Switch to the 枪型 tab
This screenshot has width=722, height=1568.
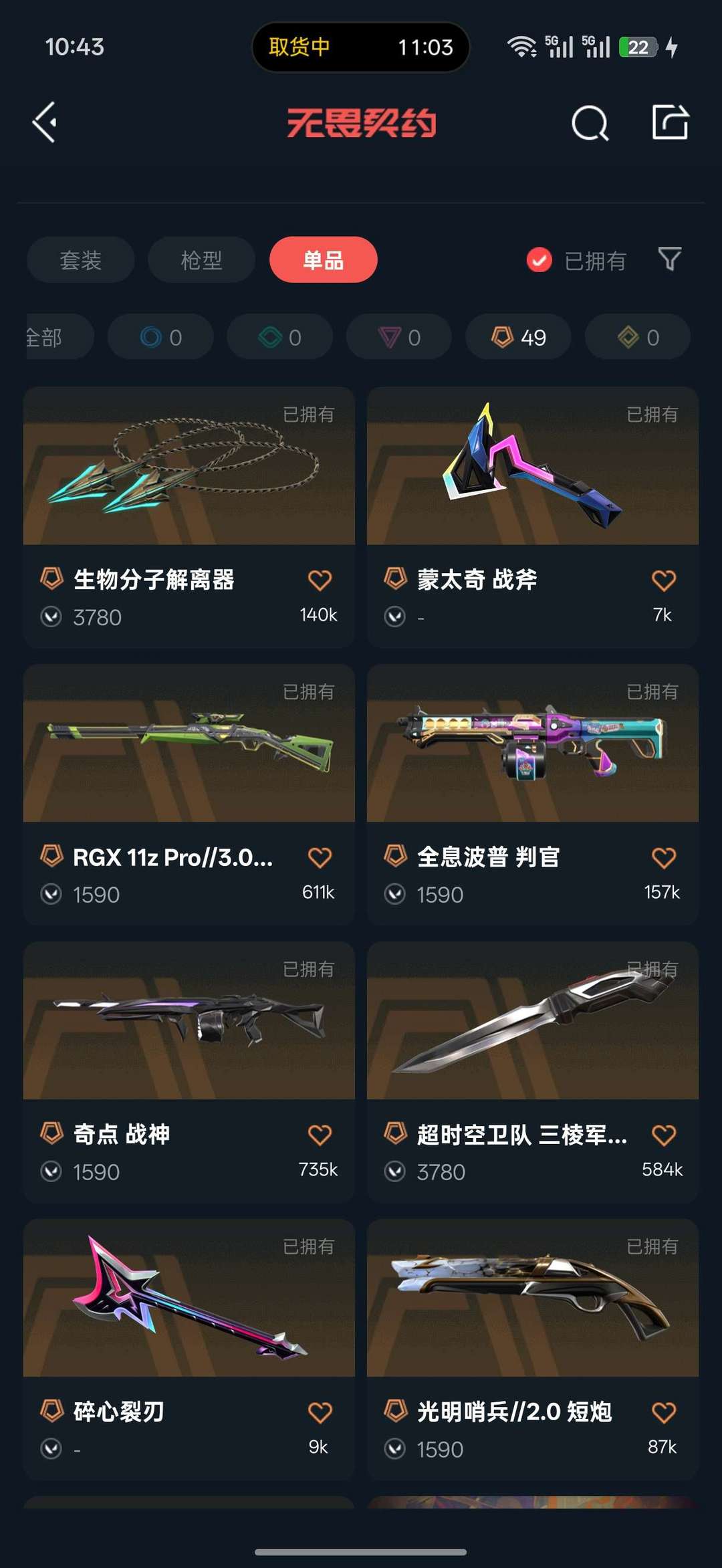coord(201,259)
